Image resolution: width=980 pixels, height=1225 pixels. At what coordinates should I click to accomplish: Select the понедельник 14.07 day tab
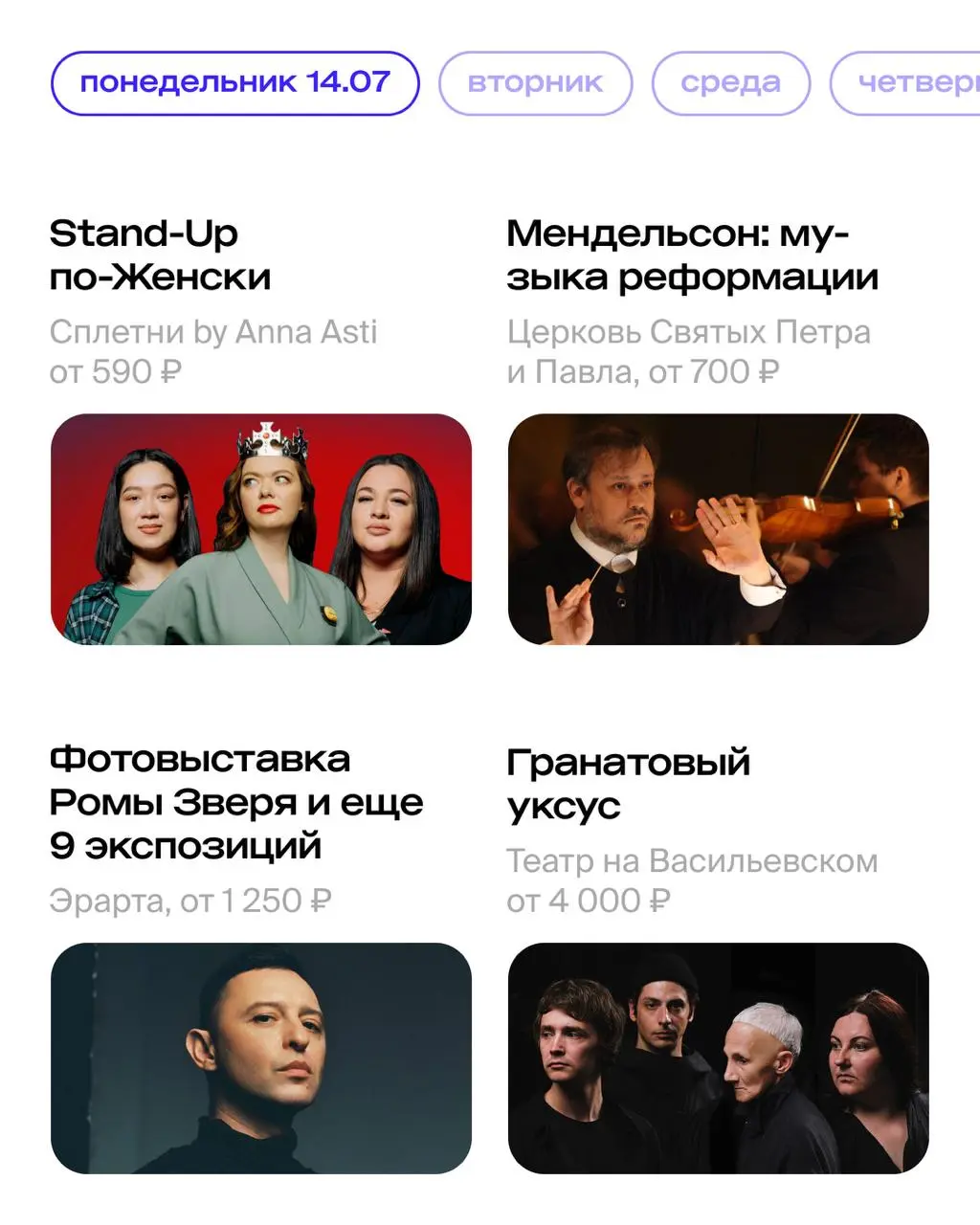(x=234, y=82)
